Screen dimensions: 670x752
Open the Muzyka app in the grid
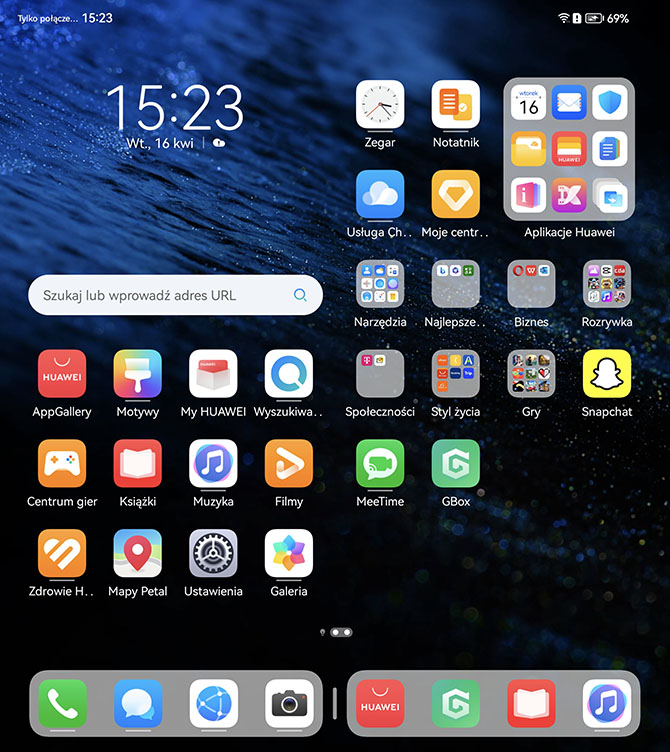click(213, 464)
